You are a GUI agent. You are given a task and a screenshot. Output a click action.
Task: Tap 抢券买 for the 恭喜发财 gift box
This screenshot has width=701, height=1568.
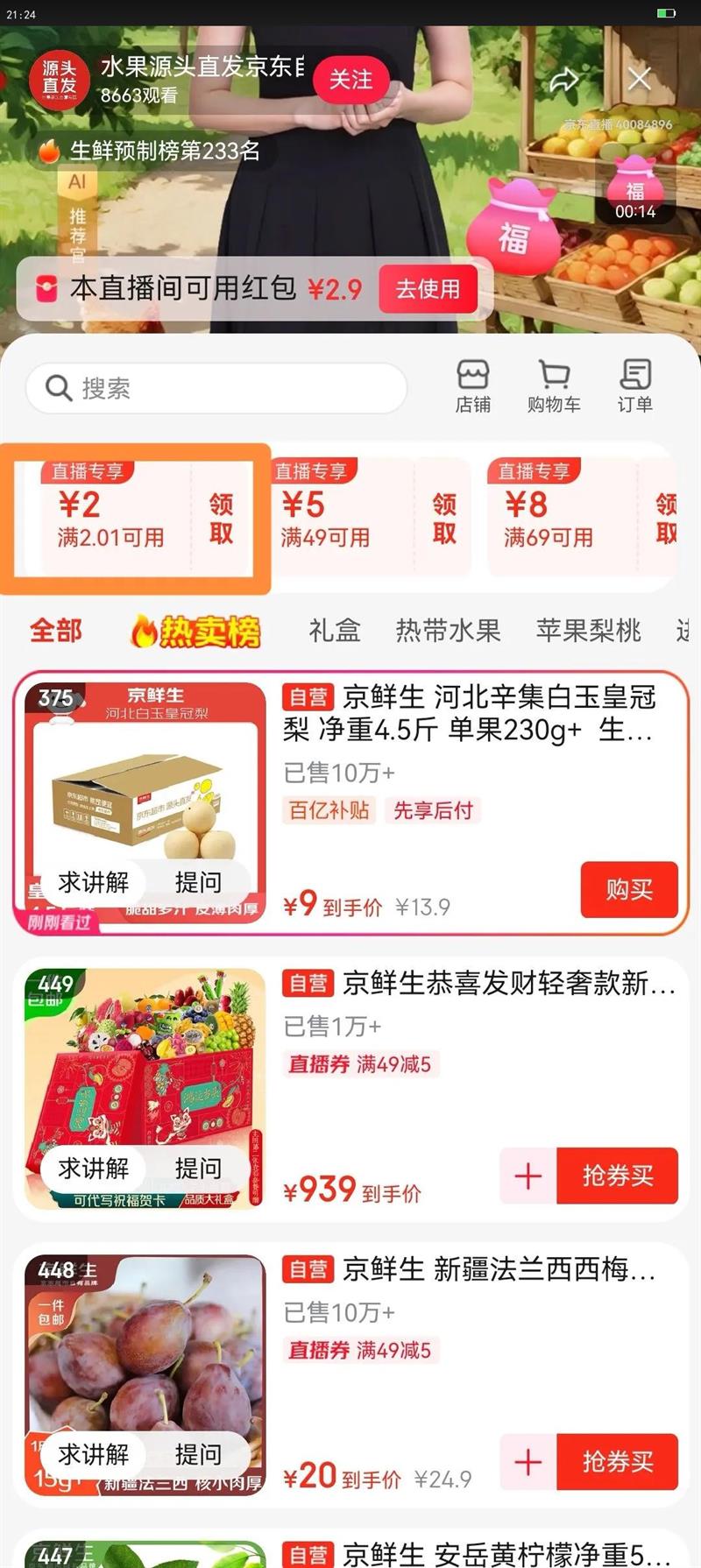[618, 1176]
